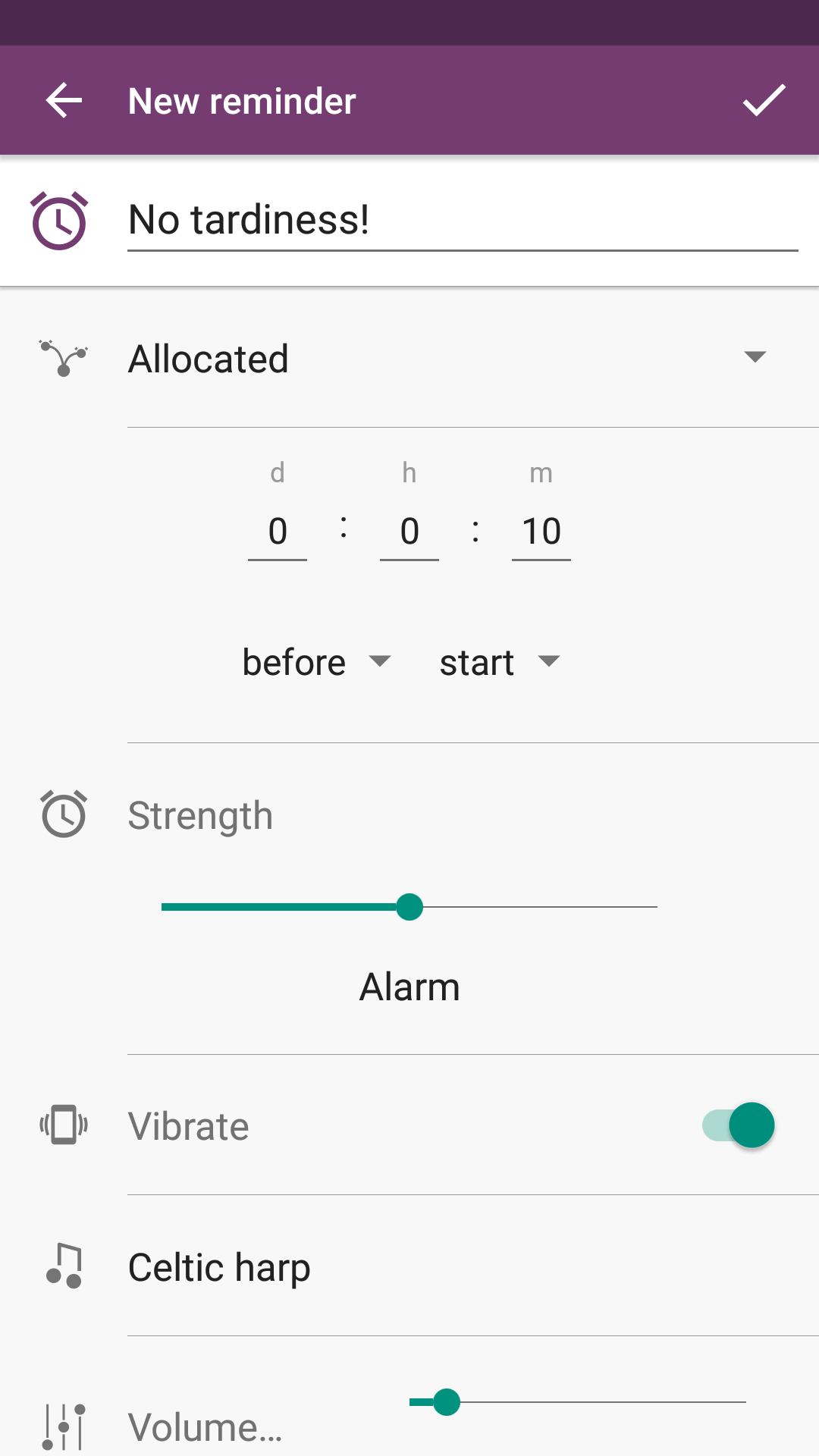Tap the days value field
This screenshot has height=1456, width=819.
coord(278,532)
